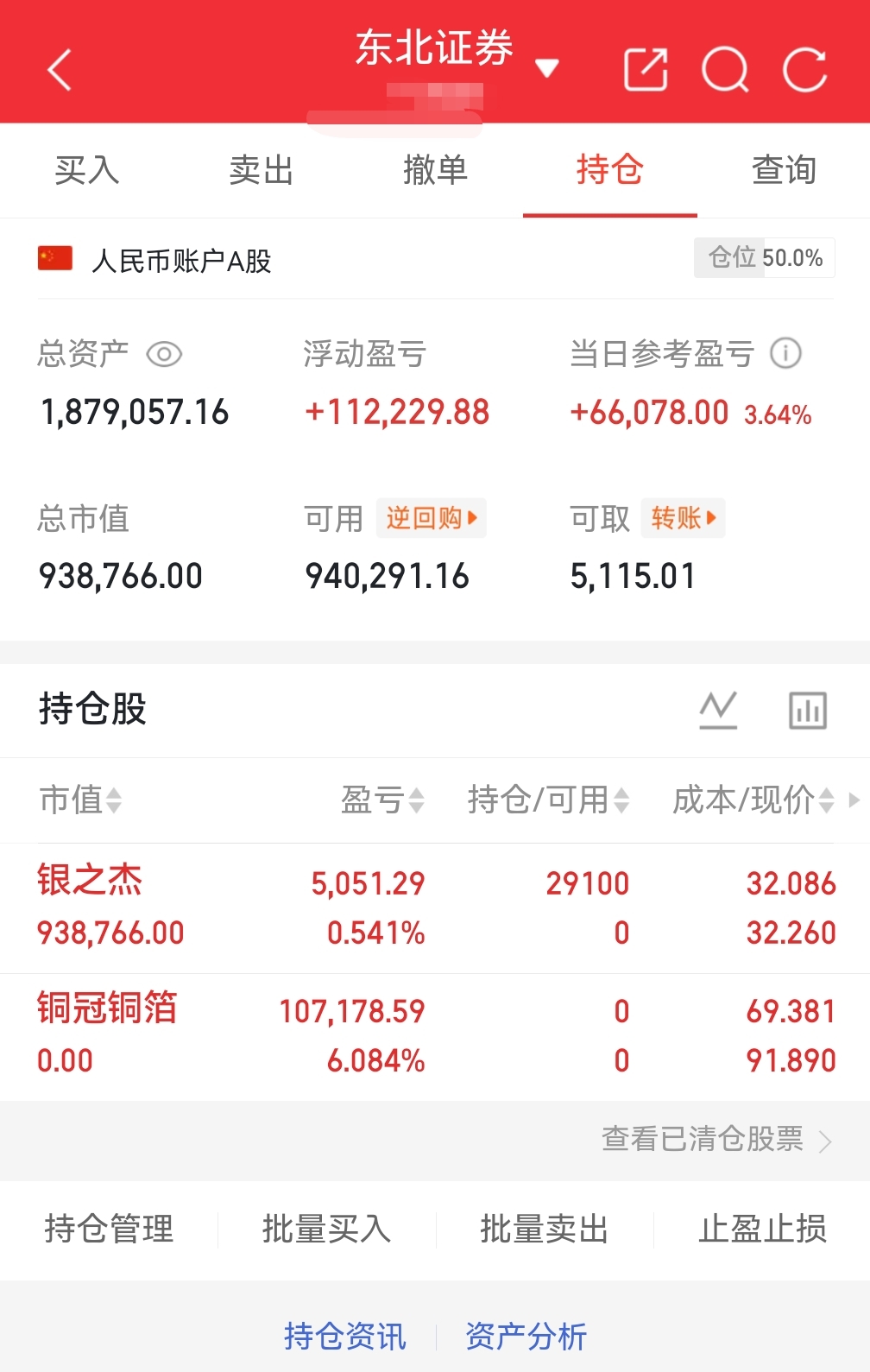Tap the 转账 button
Image resolution: width=870 pixels, height=1372 pixels.
click(x=683, y=518)
